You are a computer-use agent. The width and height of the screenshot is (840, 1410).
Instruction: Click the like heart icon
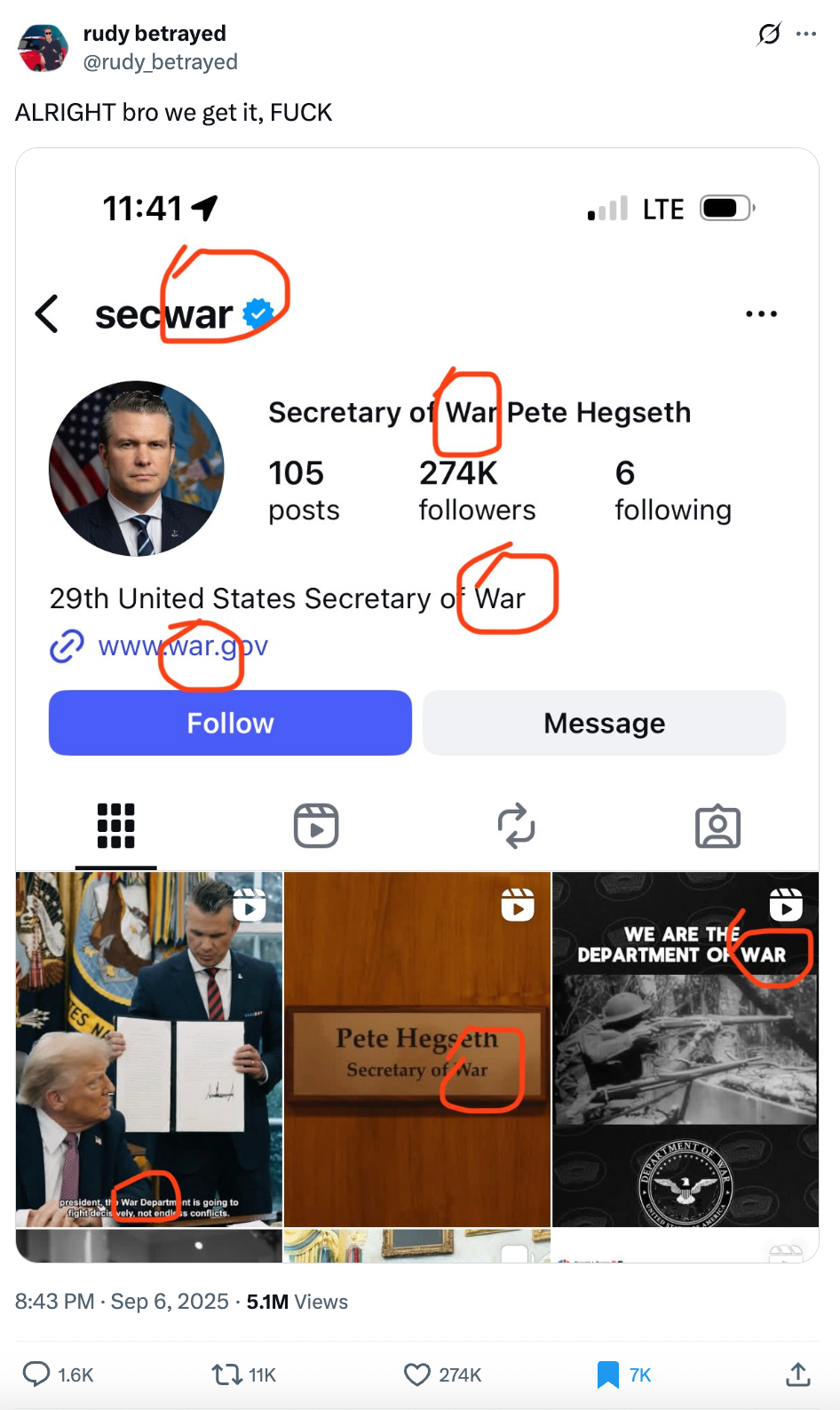tap(416, 1374)
